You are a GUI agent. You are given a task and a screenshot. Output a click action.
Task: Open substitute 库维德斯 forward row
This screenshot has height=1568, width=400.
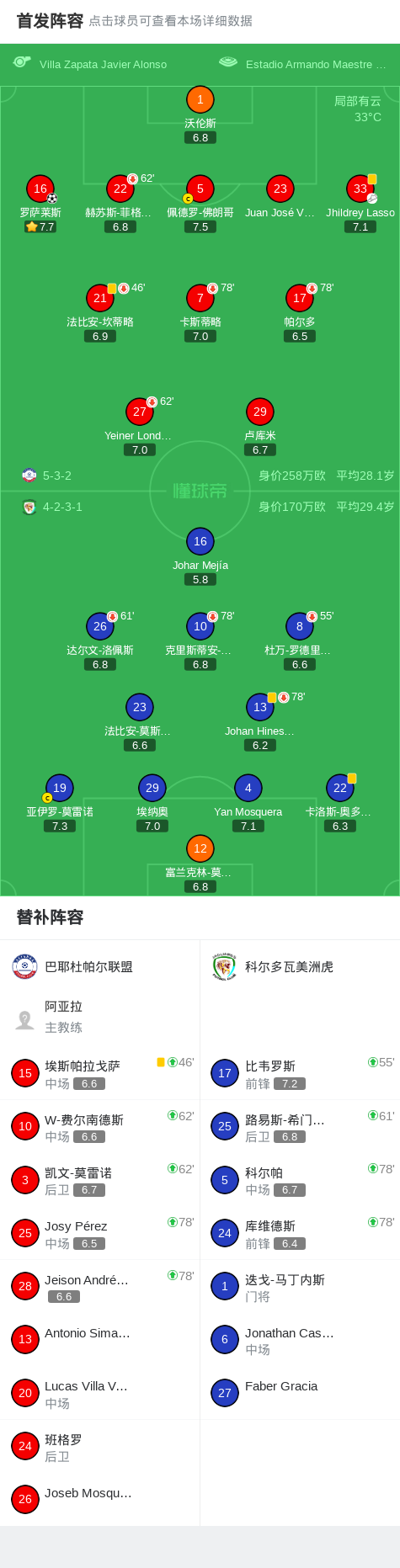click(300, 1233)
